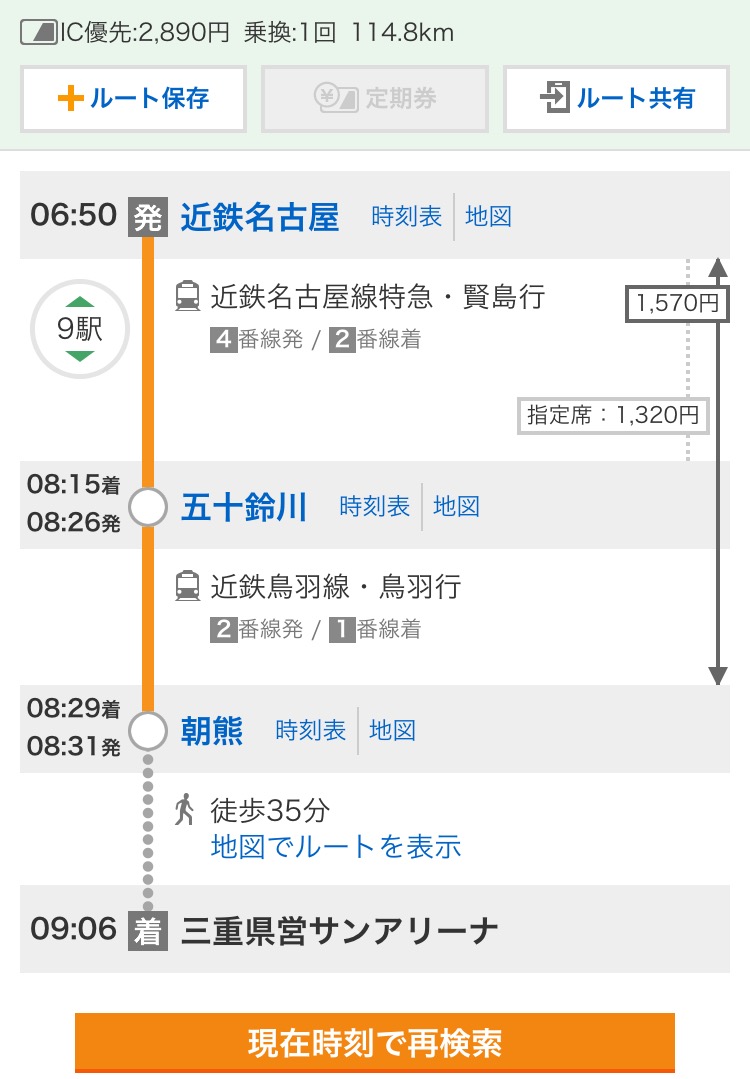
Task: Open the 近鉄名古屋 station link
Action: pyautogui.click(x=260, y=217)
